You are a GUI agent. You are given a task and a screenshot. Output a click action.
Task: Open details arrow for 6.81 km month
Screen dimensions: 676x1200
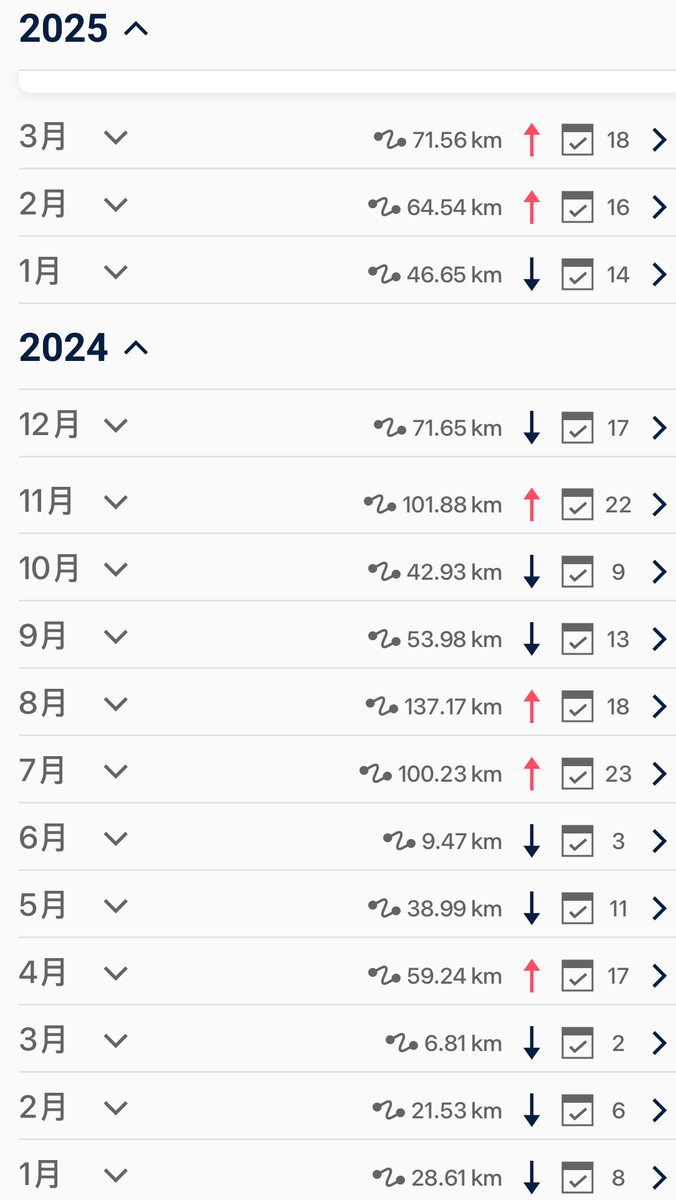(x=659, y=1043)
